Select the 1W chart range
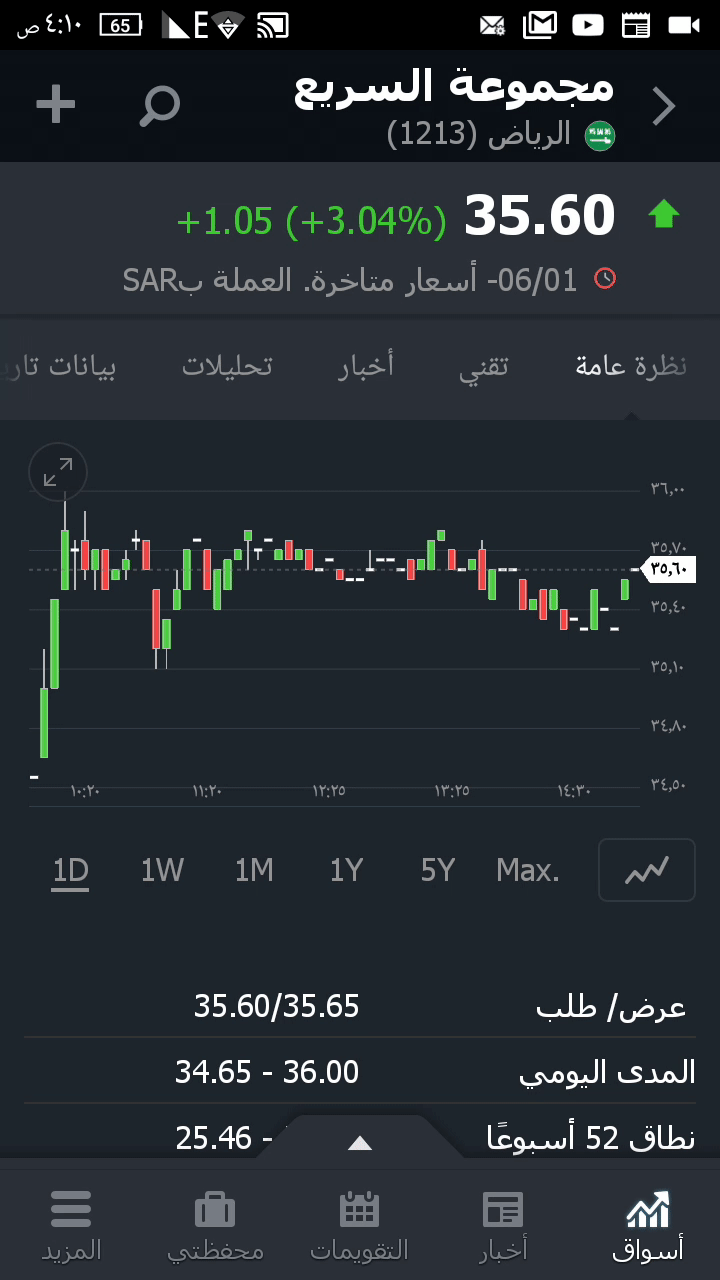Viewport: 720px width, 1280px height. (162, 871)
